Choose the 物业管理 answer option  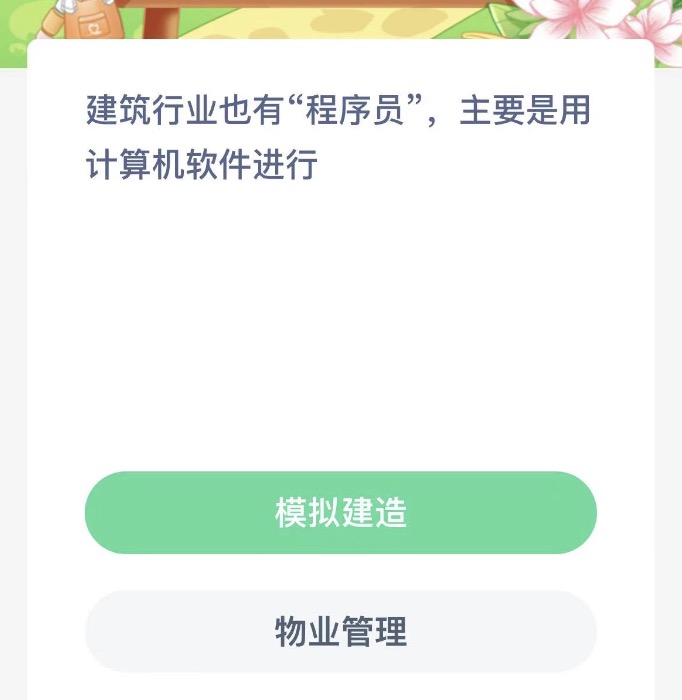[340, 631]
